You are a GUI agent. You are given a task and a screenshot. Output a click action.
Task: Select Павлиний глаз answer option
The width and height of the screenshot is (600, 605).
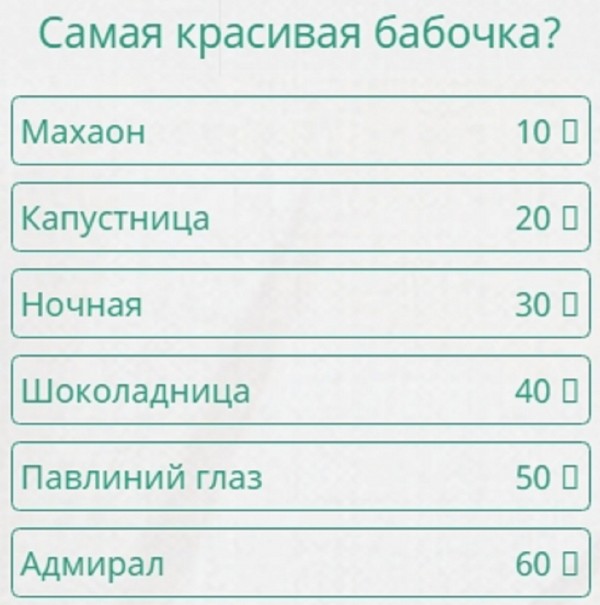click(x=298, y=478)
